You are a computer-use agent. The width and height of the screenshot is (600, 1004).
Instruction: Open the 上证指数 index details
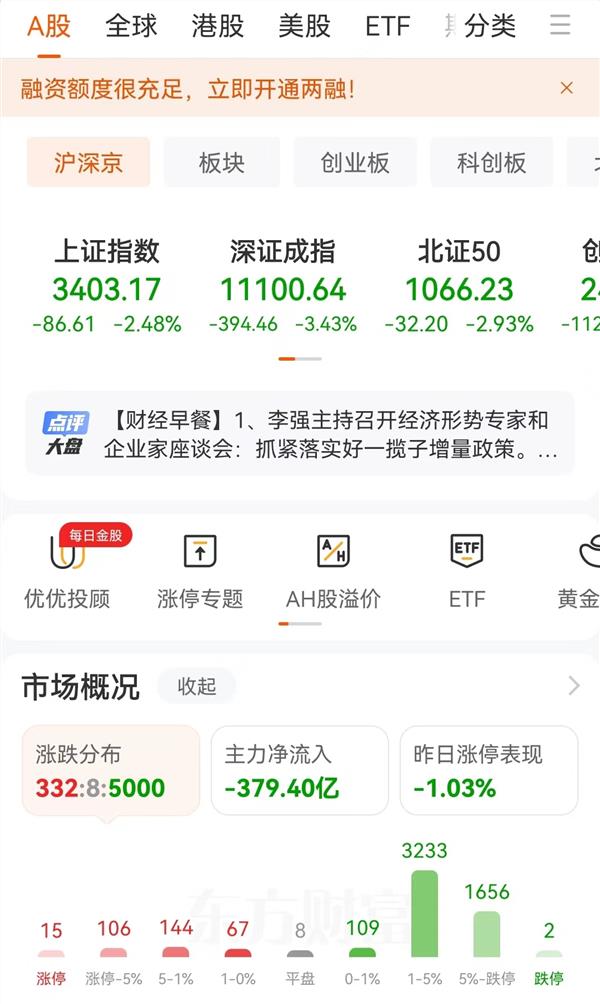coord(107,285)
